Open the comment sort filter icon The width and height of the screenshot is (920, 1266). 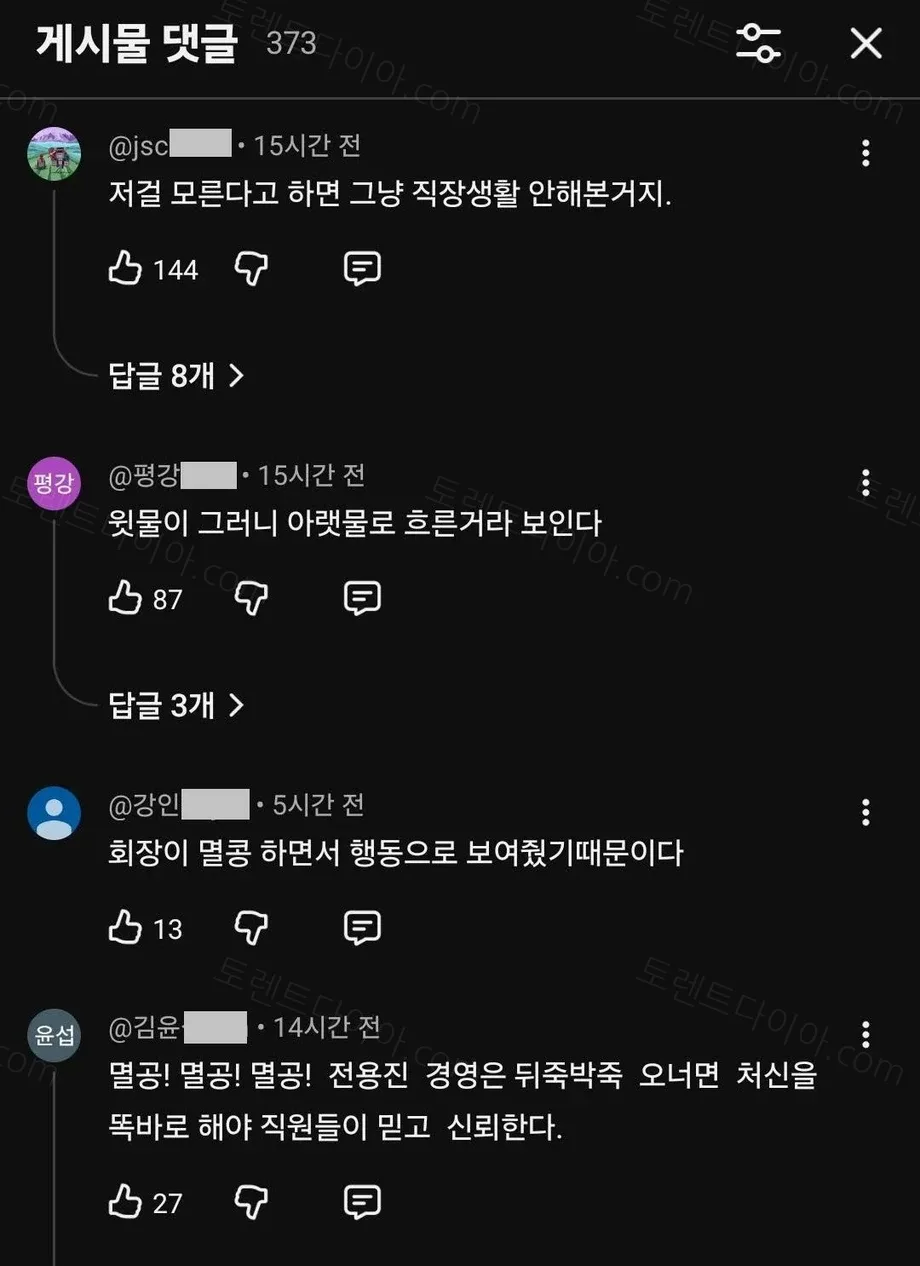[758, 43]
